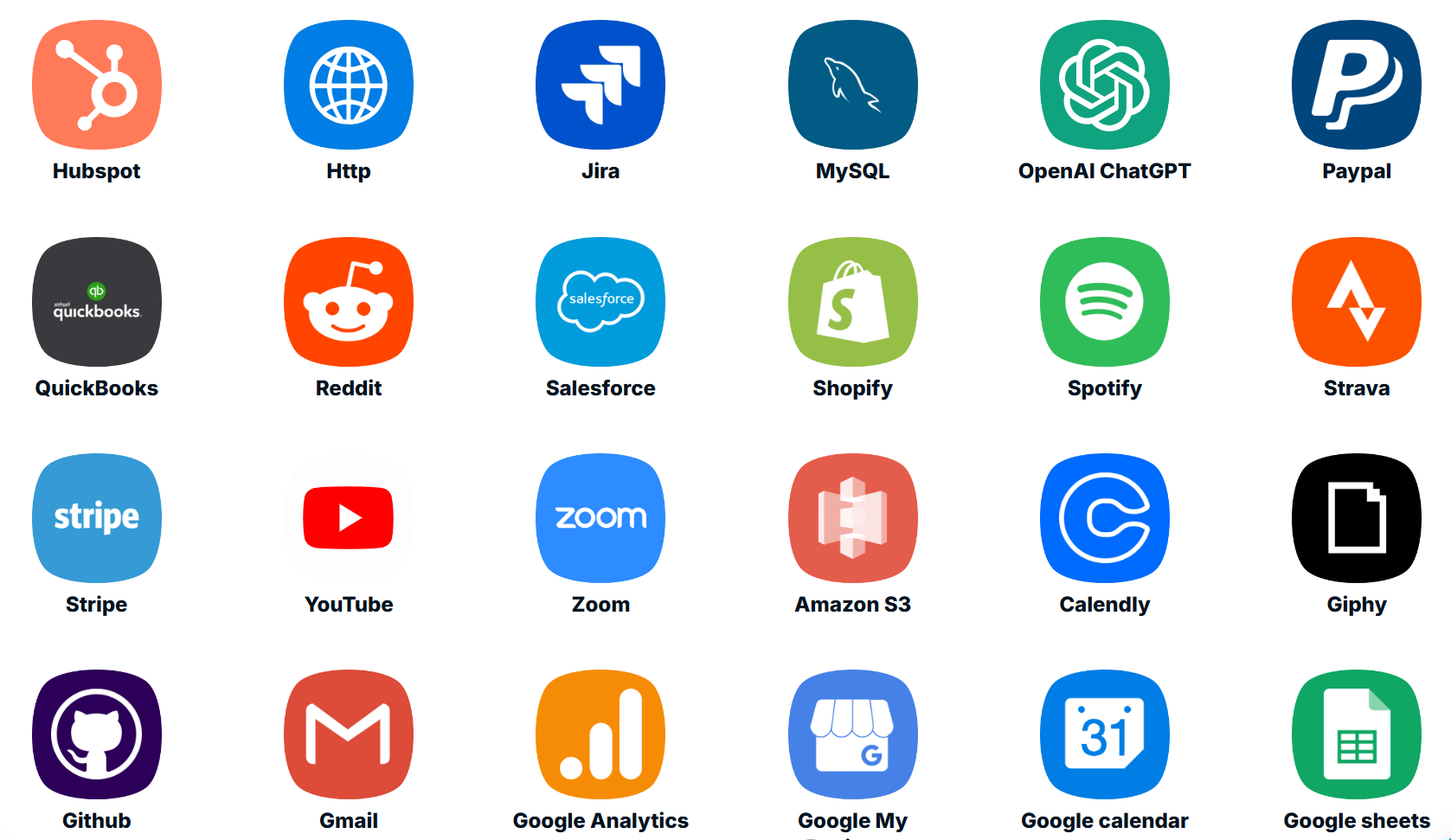Choose Jira from the grid

click(600, 85)
